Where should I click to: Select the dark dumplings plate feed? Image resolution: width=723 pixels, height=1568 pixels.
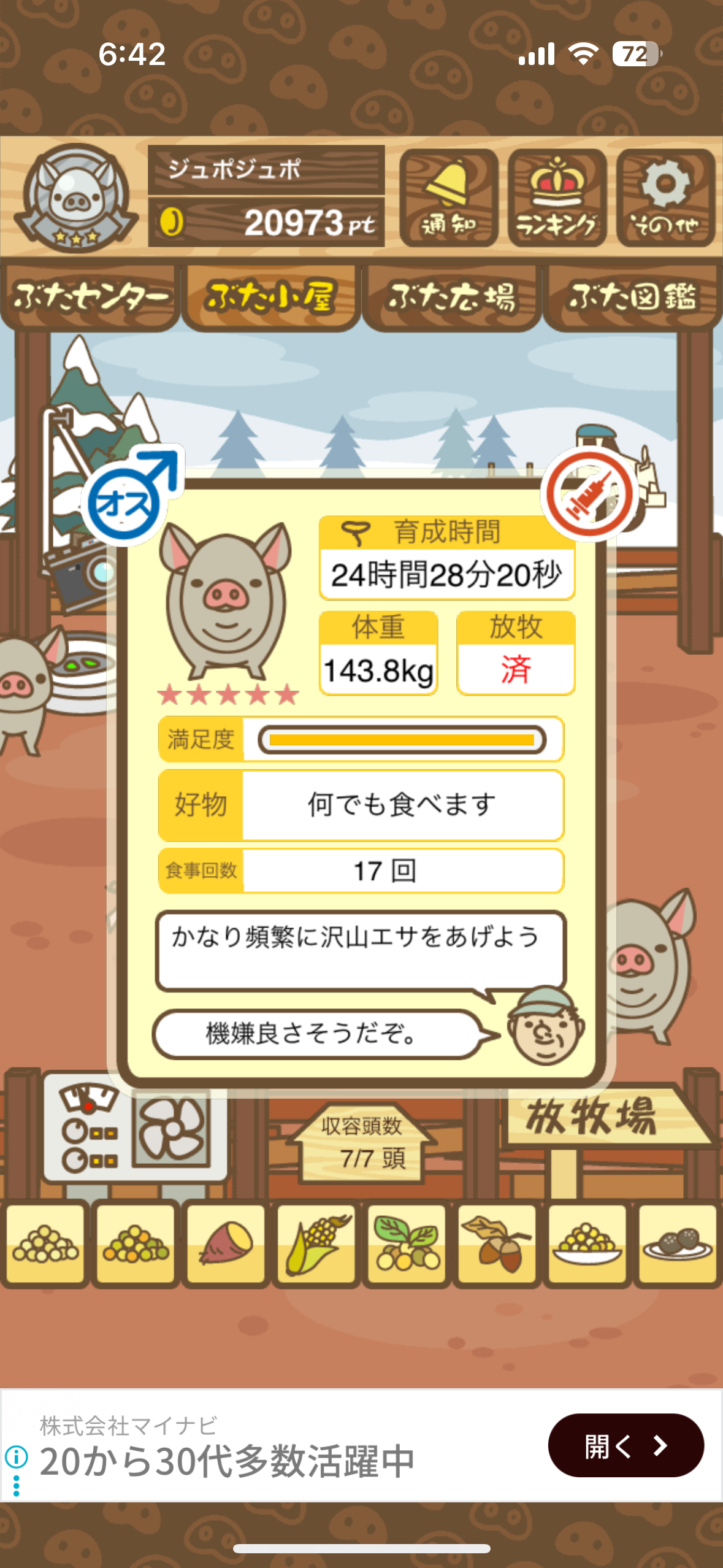677,1244
